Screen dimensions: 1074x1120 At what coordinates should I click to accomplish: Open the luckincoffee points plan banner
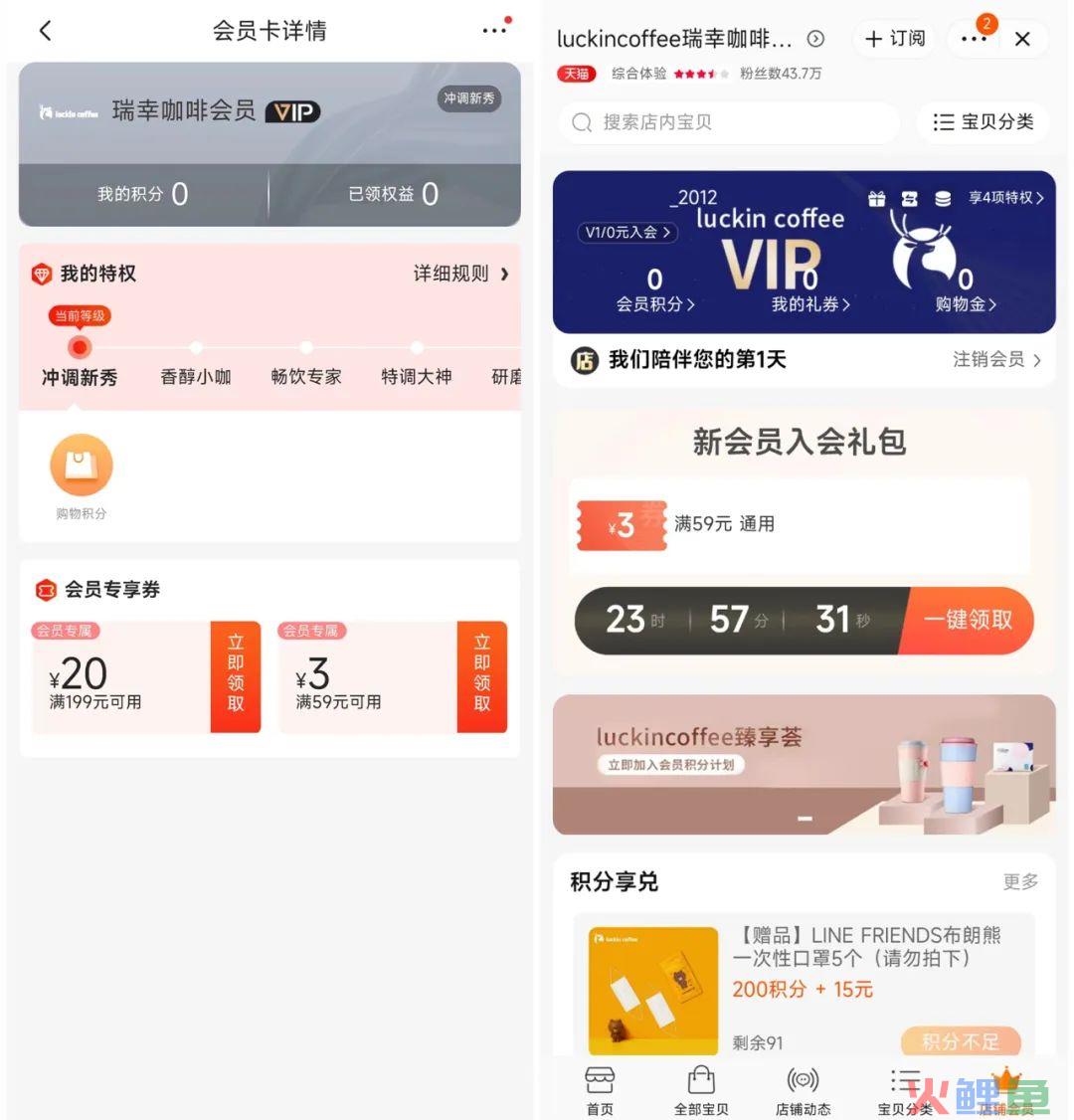click(x=804, y=764)
